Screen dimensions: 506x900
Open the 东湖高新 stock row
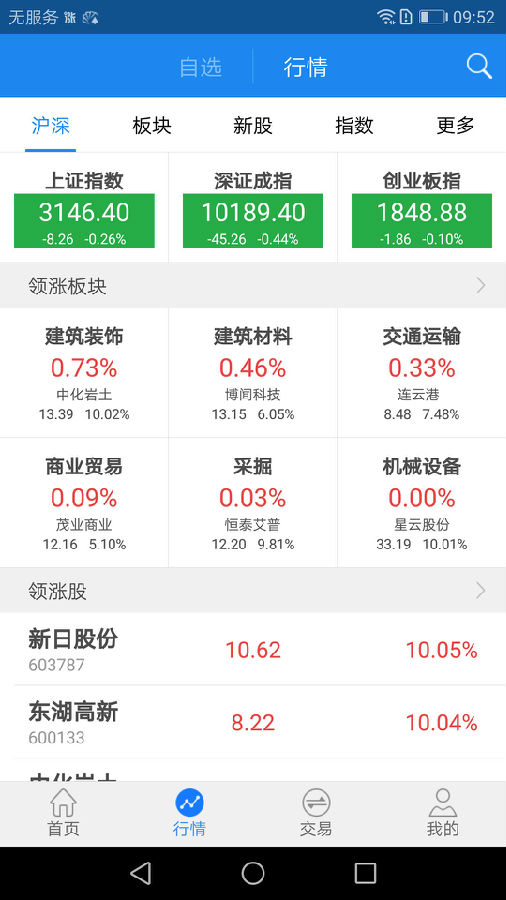pyautogui.click(x=253, y=721)
